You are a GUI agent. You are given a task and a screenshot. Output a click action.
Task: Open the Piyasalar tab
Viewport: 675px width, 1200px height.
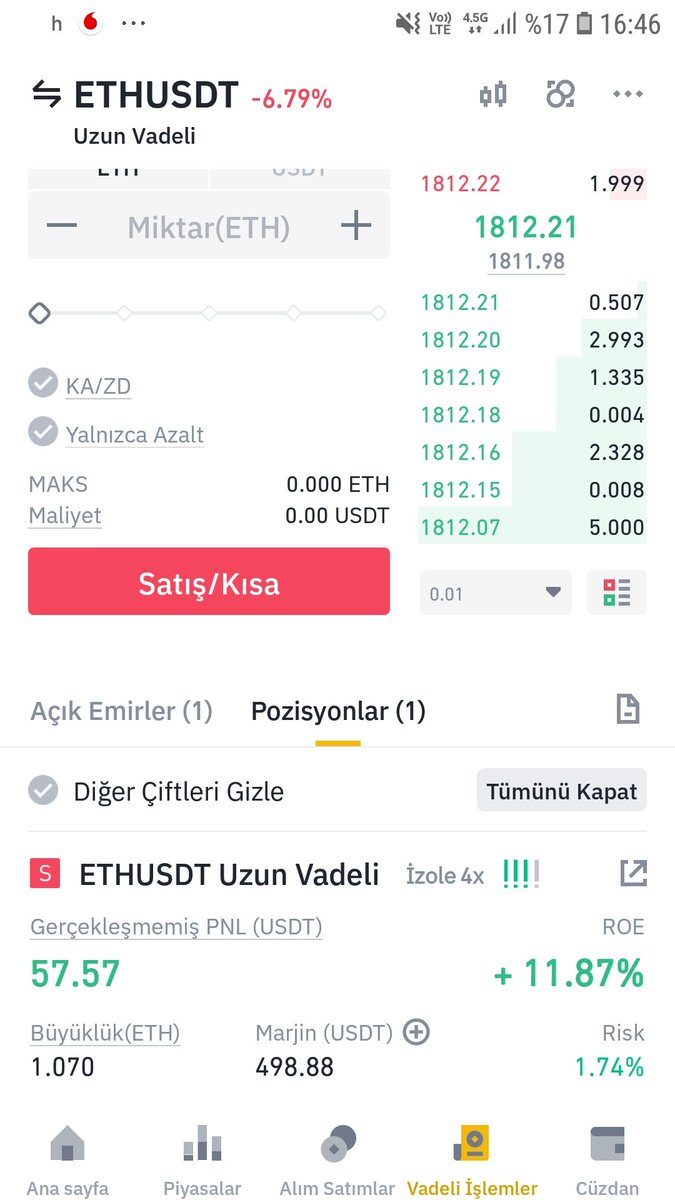click(x=202, y=1162)
